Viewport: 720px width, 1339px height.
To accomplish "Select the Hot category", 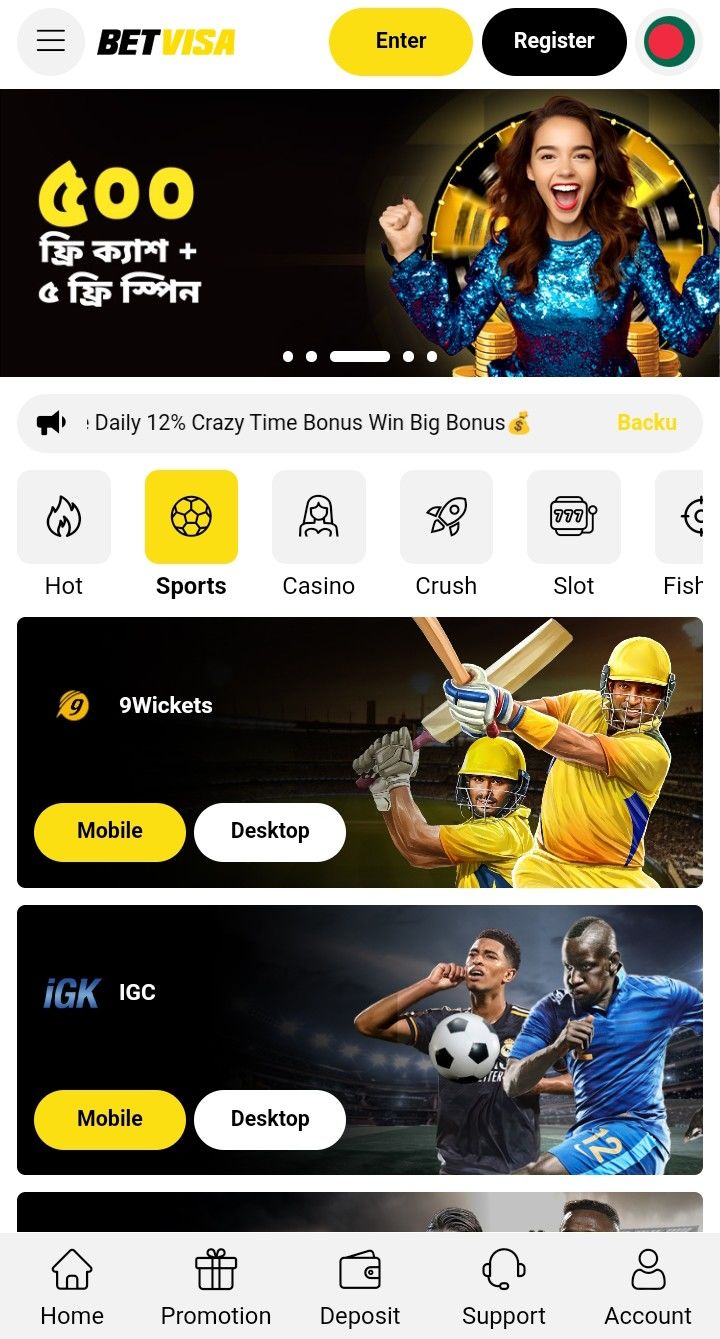I will click(64, 534).
